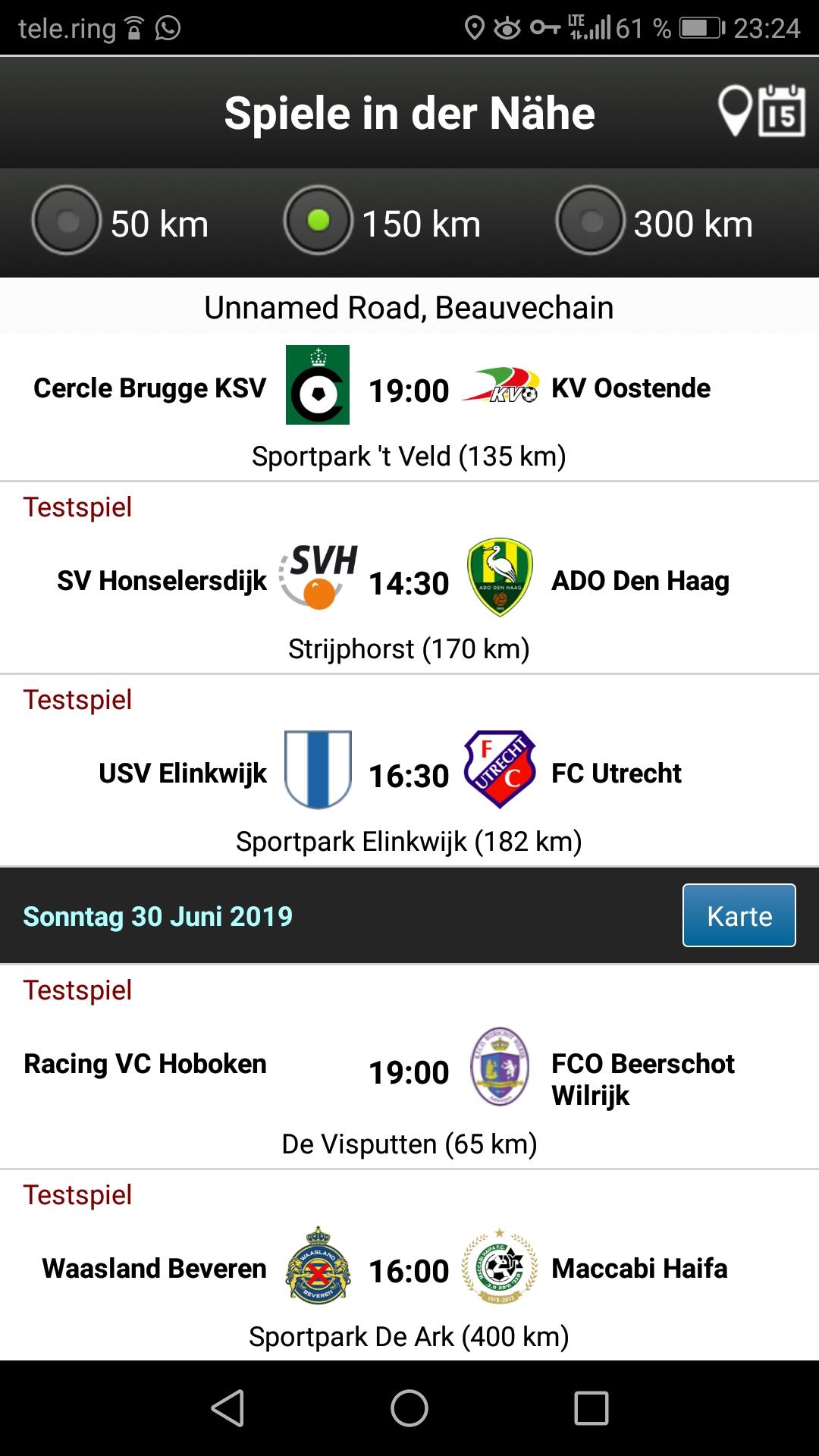Open Racing VC Hoboken vs FCO Beerschot match
This screenshot has width=819, height=1456.
(409, 1068)
